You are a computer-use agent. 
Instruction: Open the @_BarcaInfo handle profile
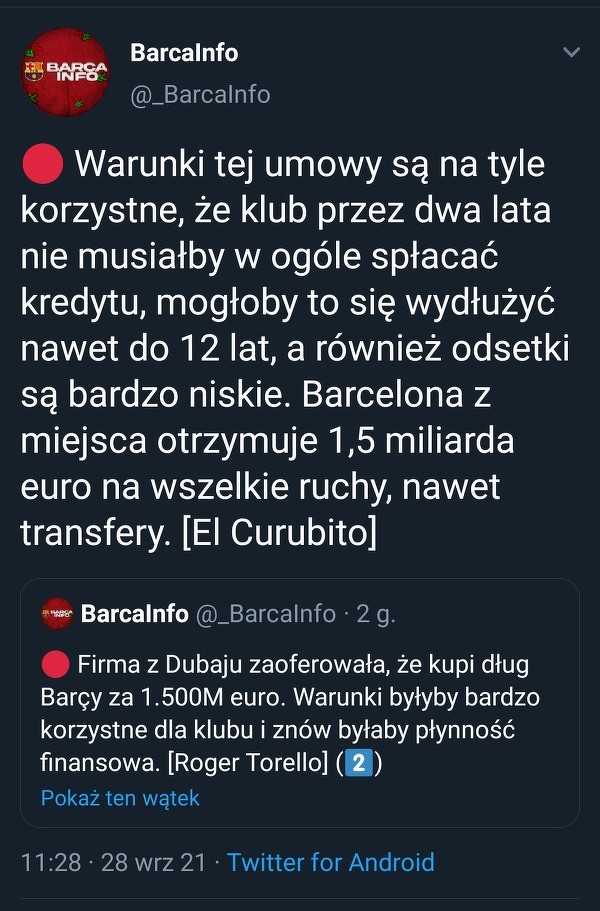pos(199,94)
